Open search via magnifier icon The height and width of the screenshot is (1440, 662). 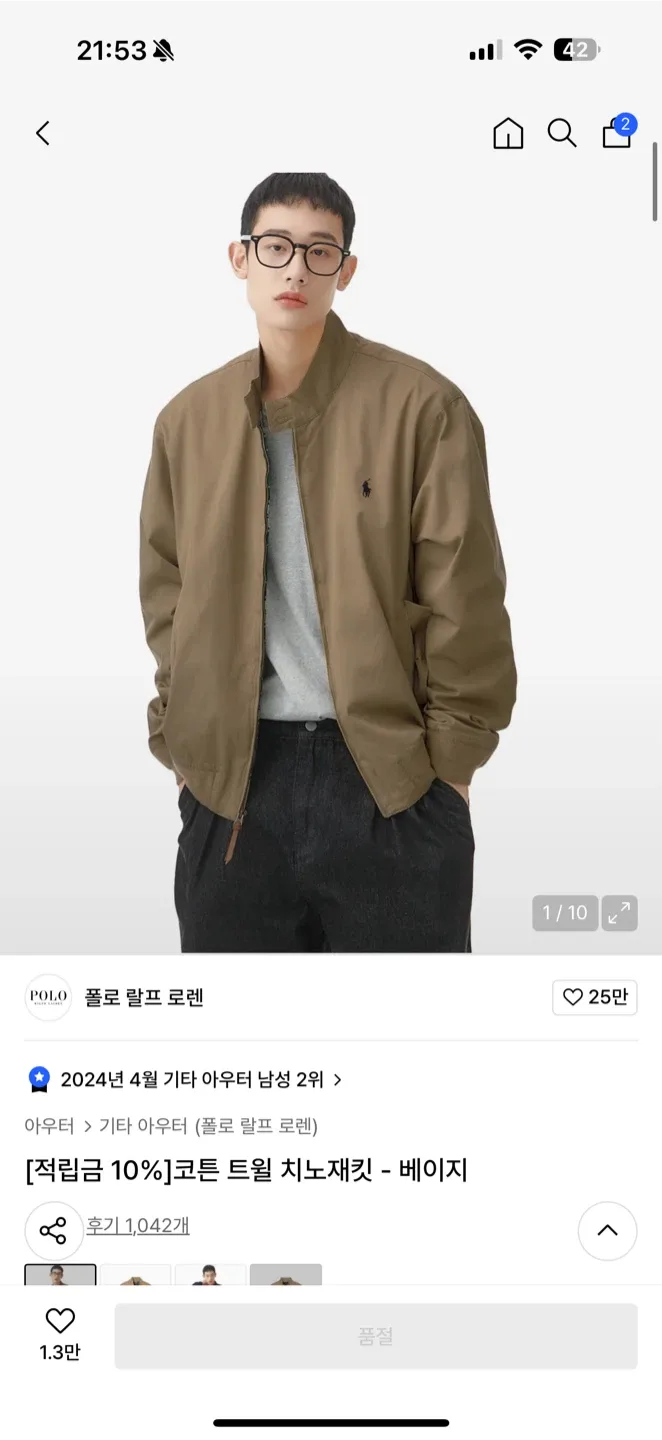[562, 133]
